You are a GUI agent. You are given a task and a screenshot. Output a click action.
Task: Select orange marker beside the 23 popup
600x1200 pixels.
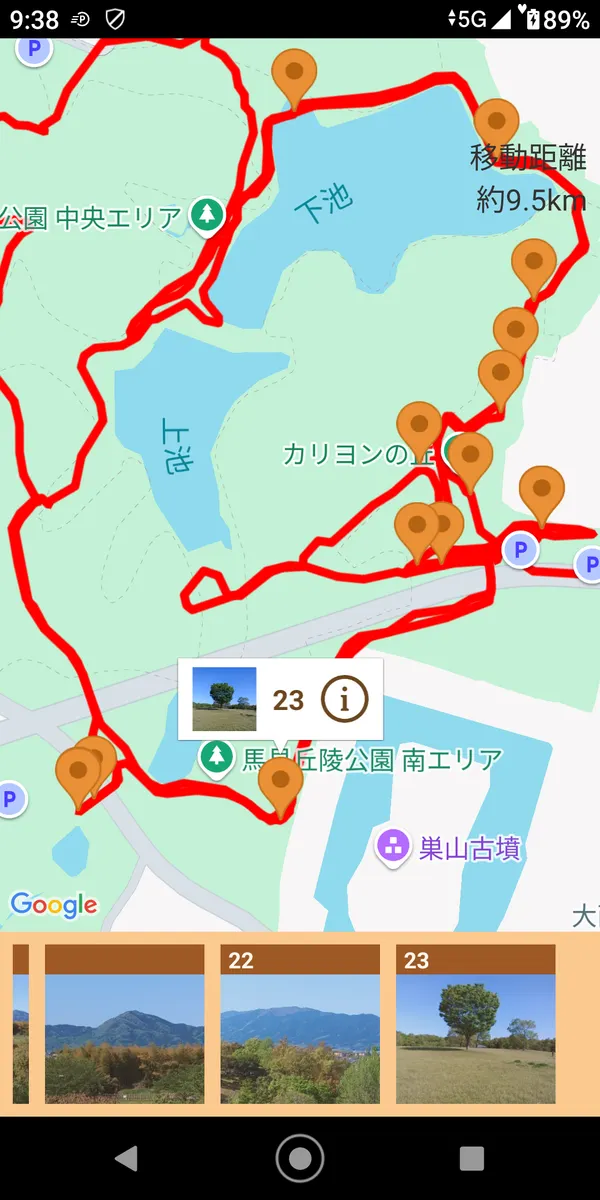(280, 780)
